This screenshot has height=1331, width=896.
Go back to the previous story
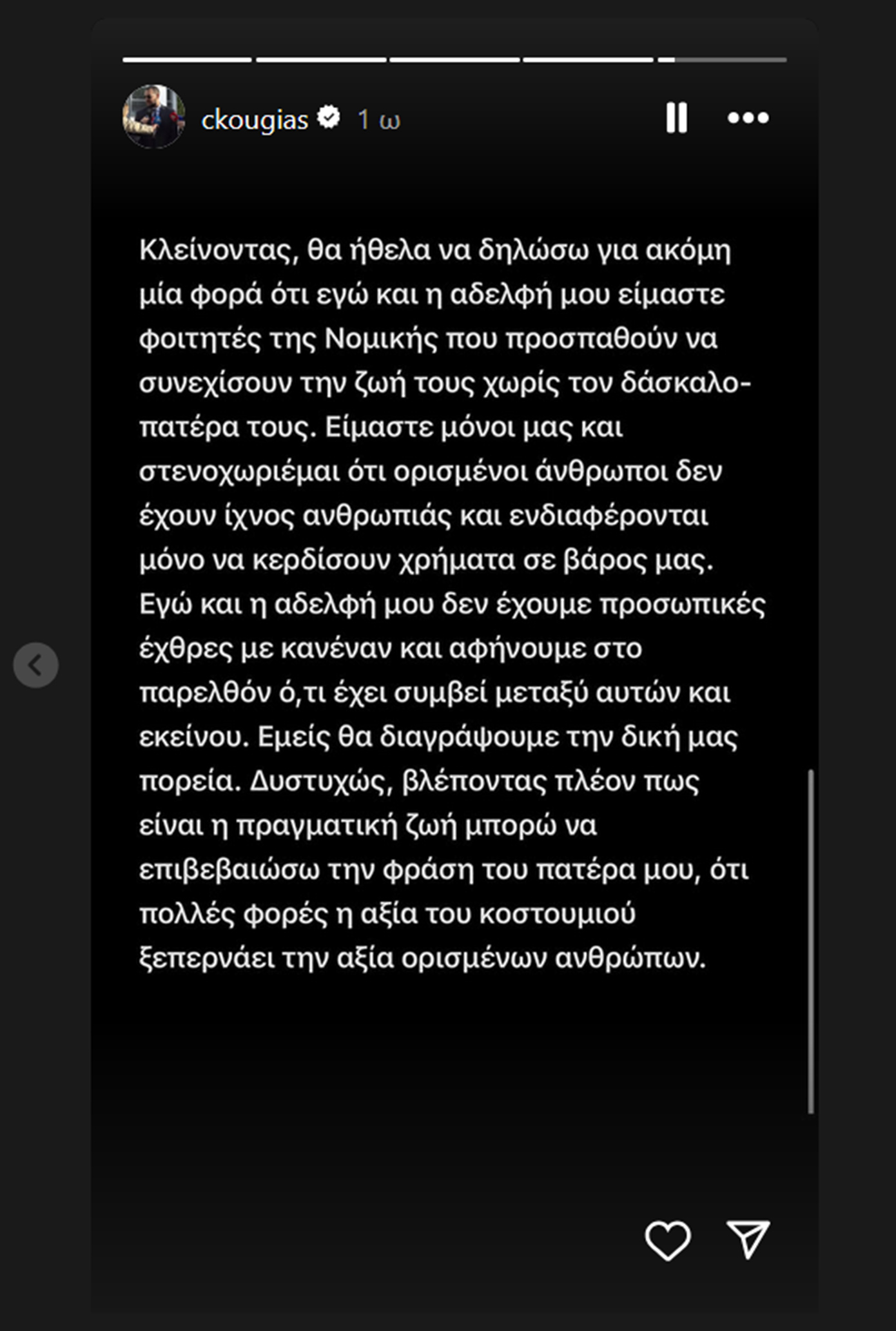[x=36, y=665]
